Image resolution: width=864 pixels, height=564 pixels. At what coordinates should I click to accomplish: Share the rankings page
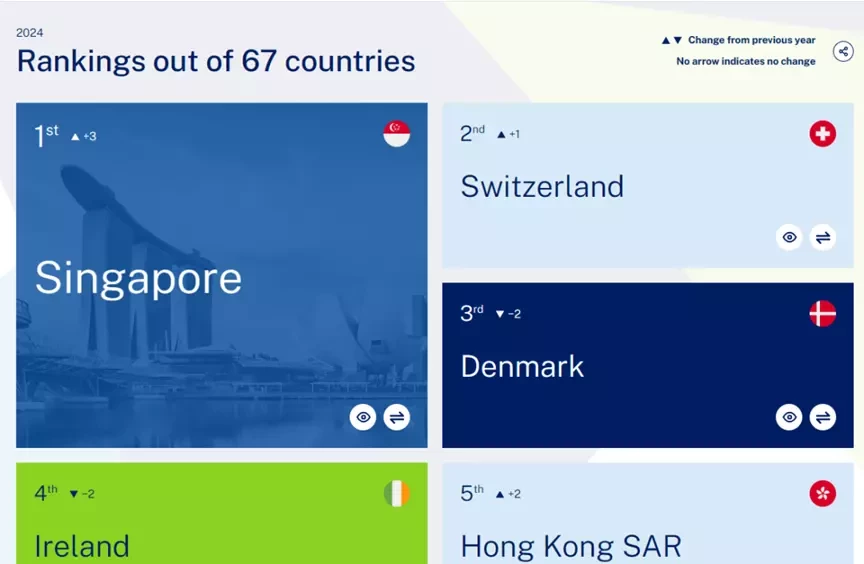(x=843, y=51)
